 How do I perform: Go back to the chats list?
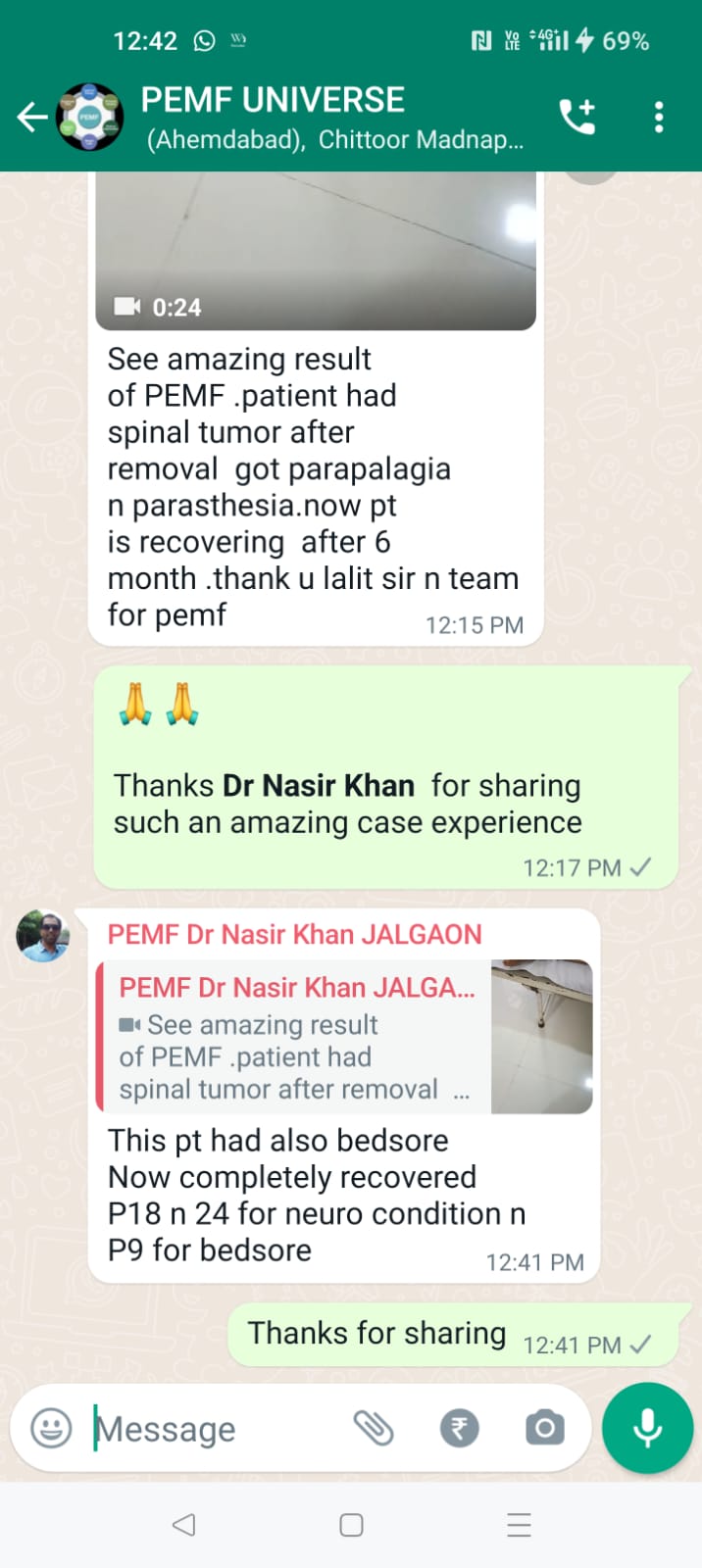click(x=31, y=118)
